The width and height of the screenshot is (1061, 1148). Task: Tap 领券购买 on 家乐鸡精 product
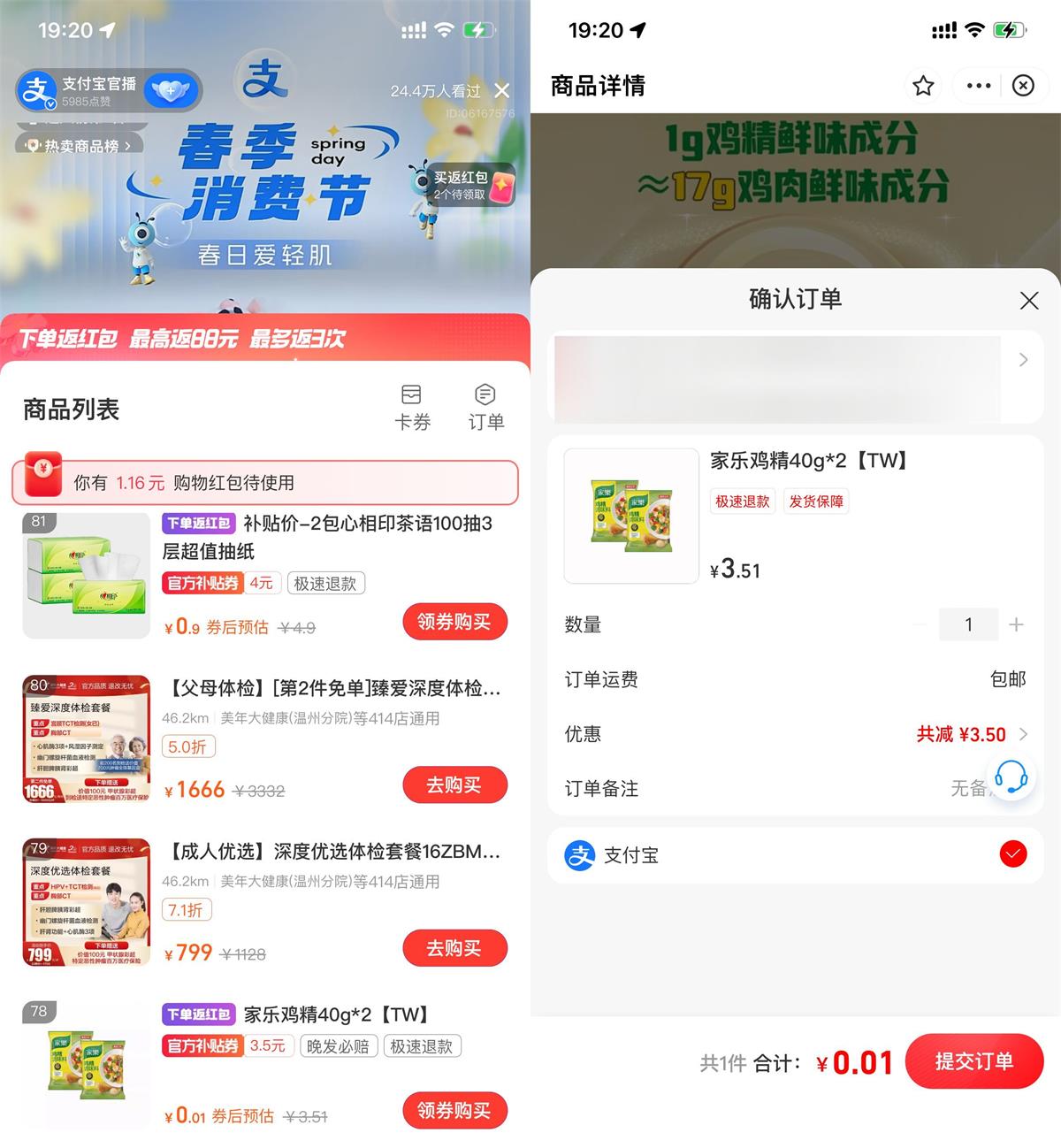point(454,1110)
